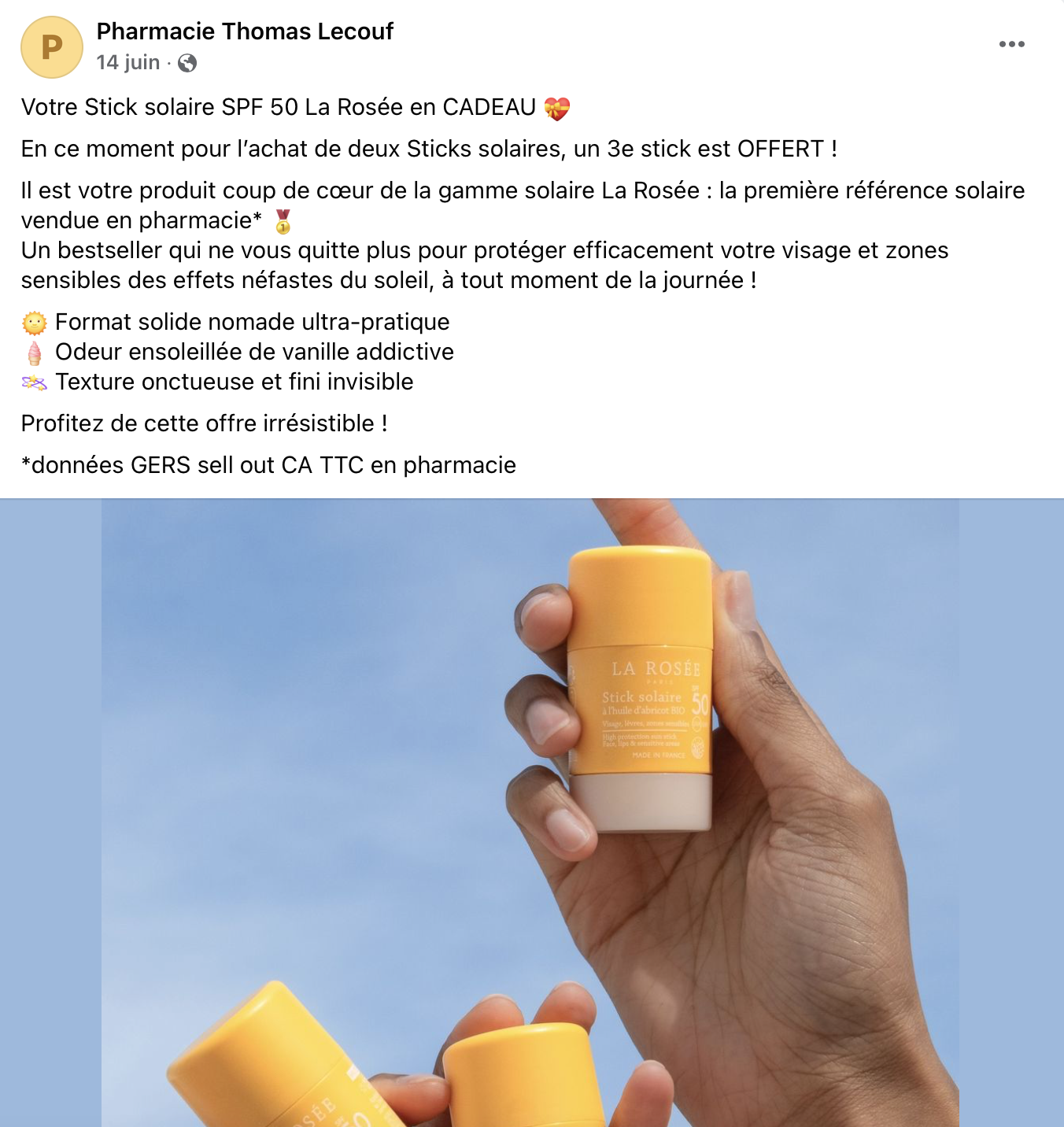Viewport: 1064px width, 1127px height.
Task: Open the Pharmacie Thomas Lecouf page name
Action: [245, 31]
